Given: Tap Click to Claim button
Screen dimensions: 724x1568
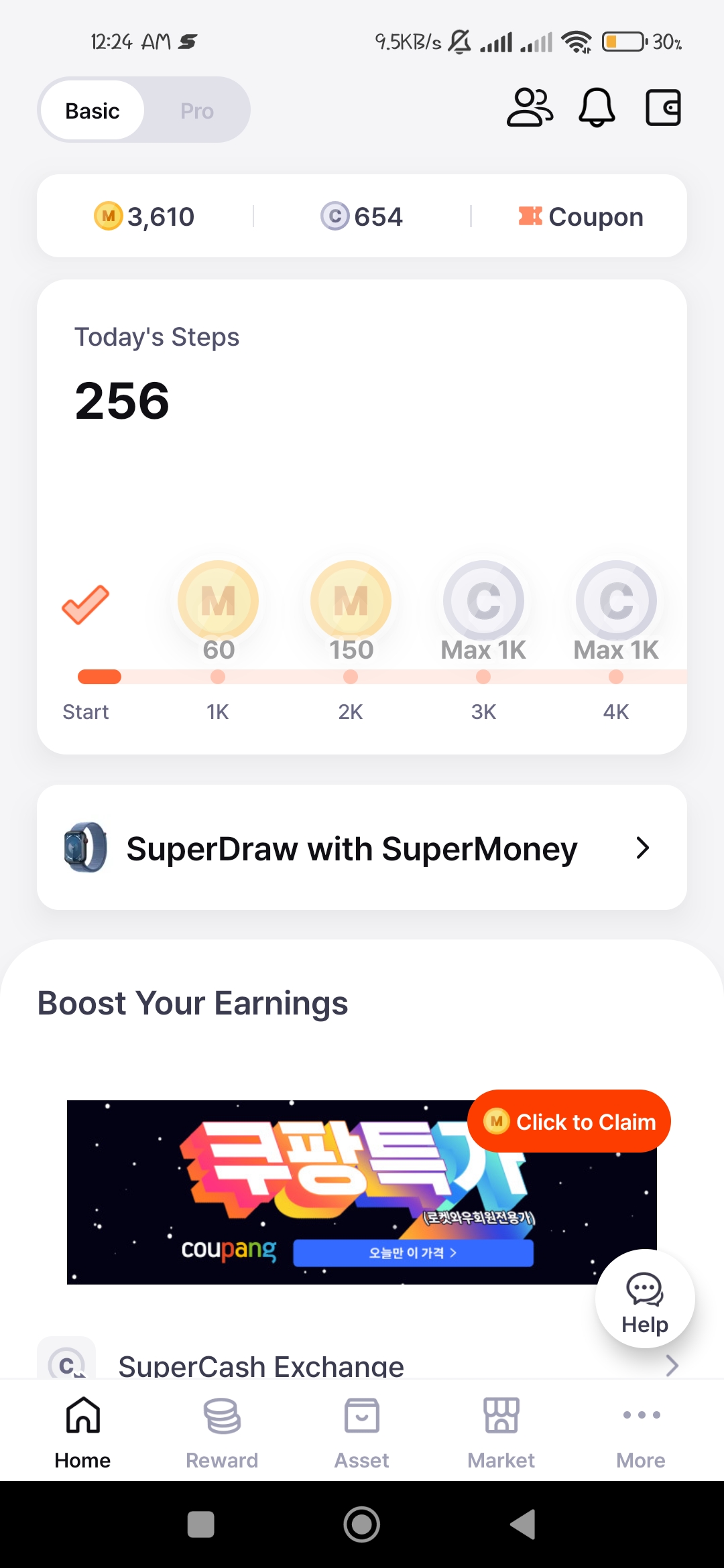Looking at the screenshot, I should pyautogui.click(x=569, y=1121).
